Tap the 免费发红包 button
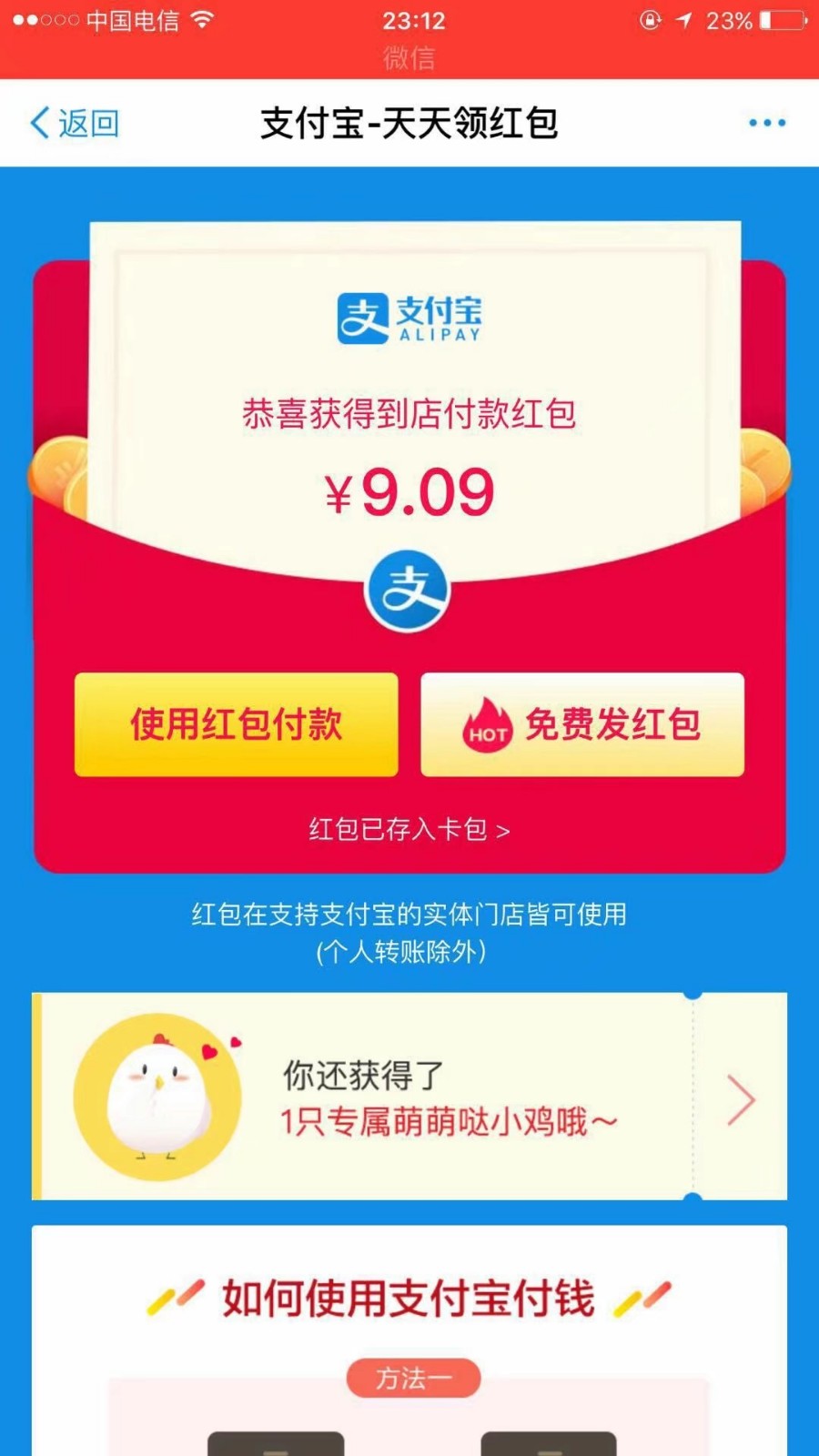The height and width of the screenshot is (1456, 819). [x=582, y=724]
